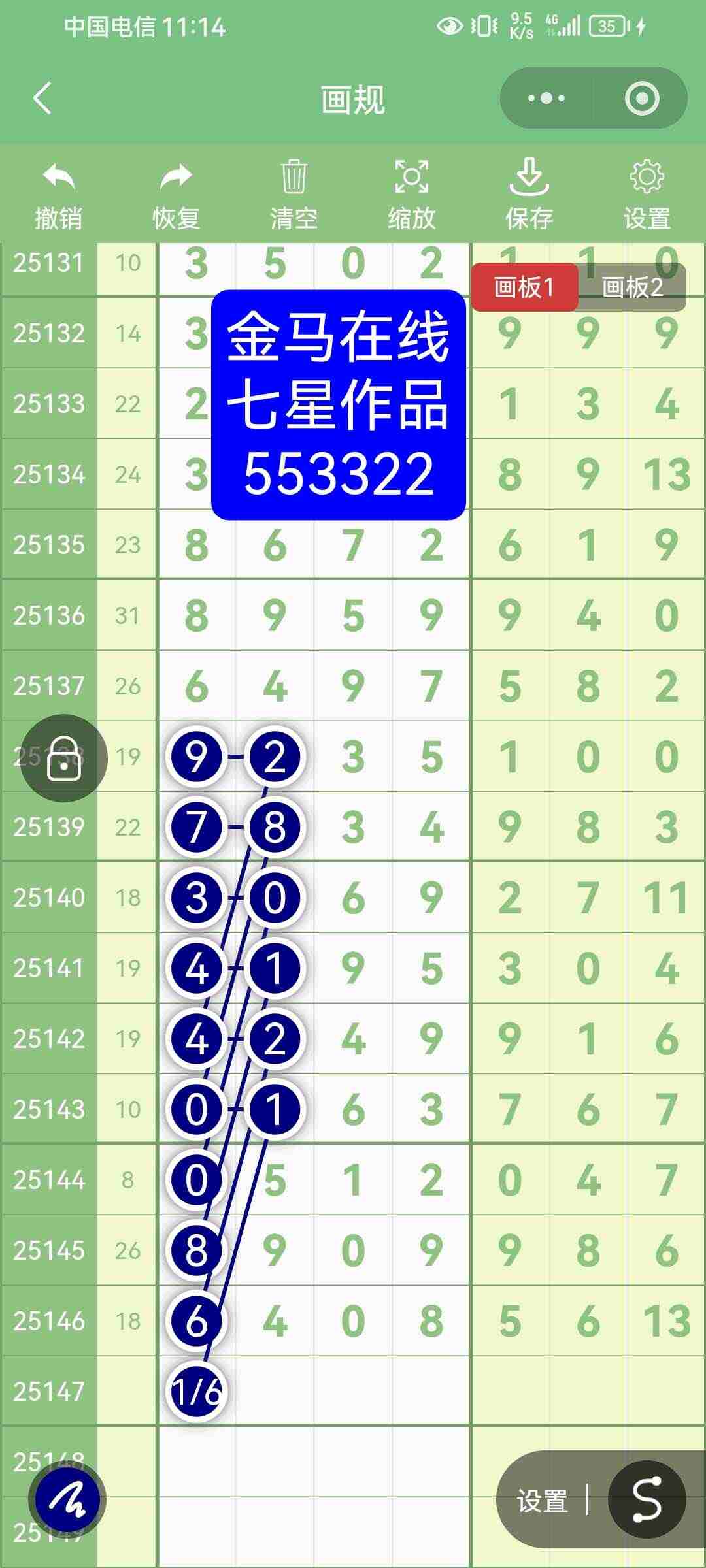Tap the blue 金马在线 watermark banner

[339, 405]
